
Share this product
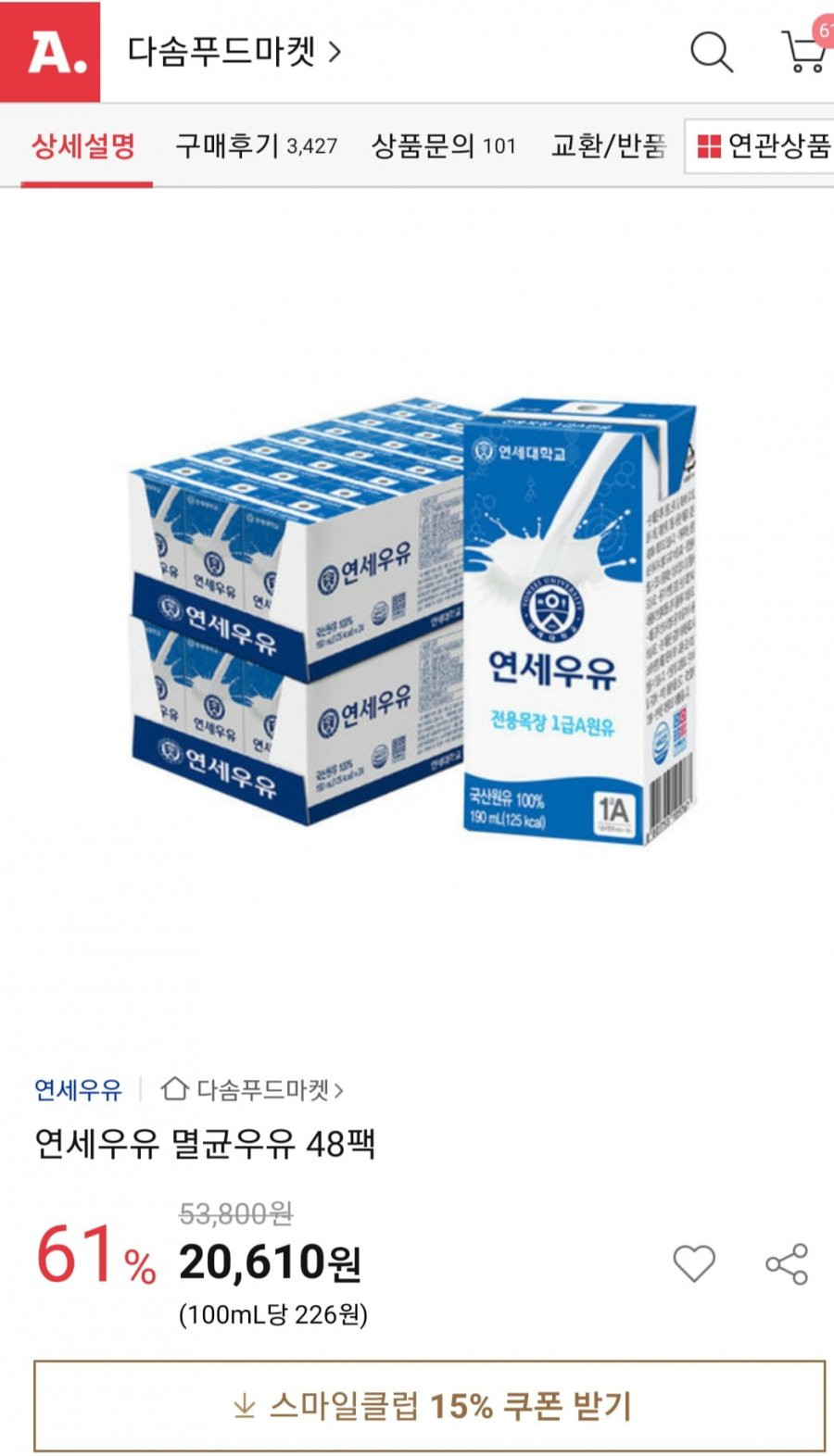[x=787, y=1263]
